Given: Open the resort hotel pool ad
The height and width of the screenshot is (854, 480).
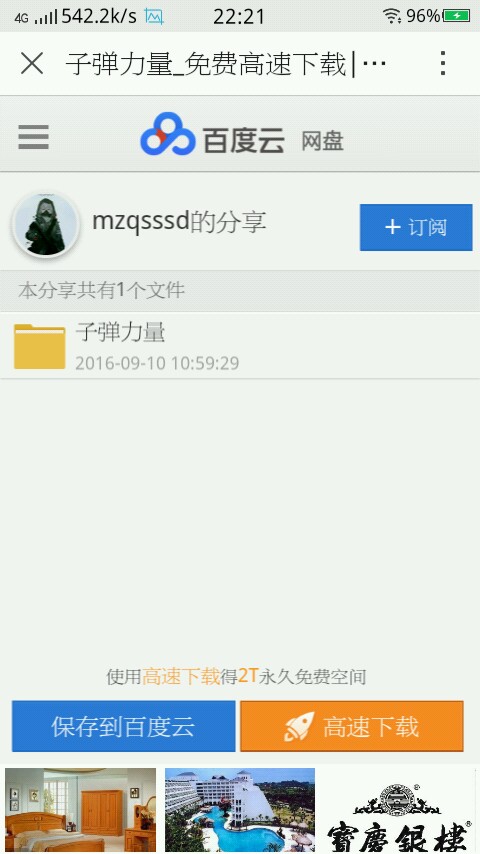Looking at the screenshot, I should (240, 810).
